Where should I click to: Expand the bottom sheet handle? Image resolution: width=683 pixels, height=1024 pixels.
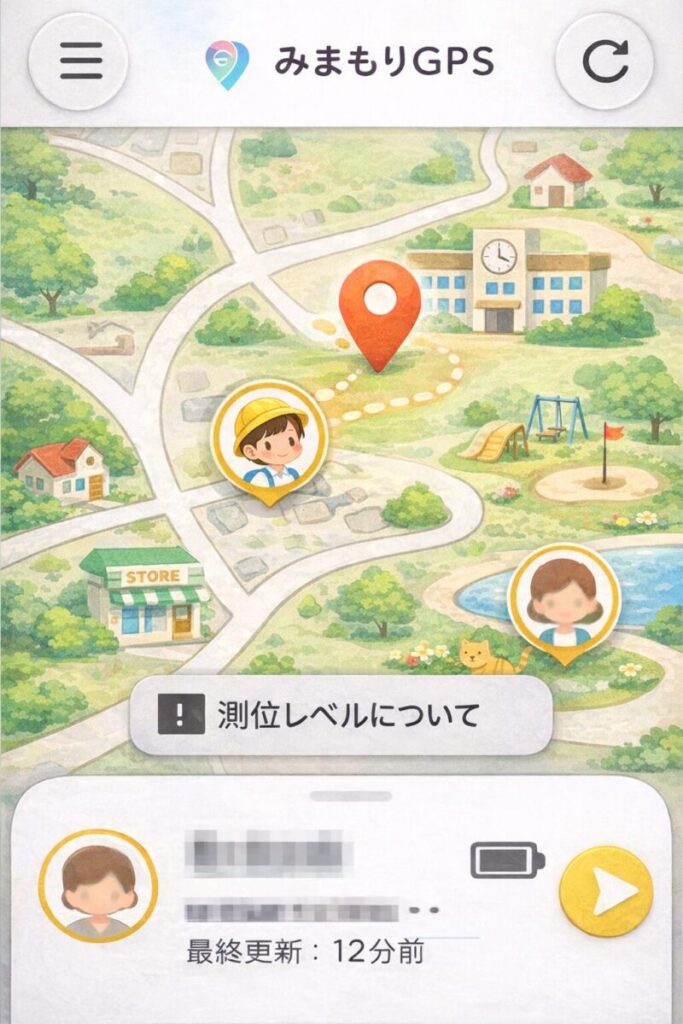[x=350, y=797]
